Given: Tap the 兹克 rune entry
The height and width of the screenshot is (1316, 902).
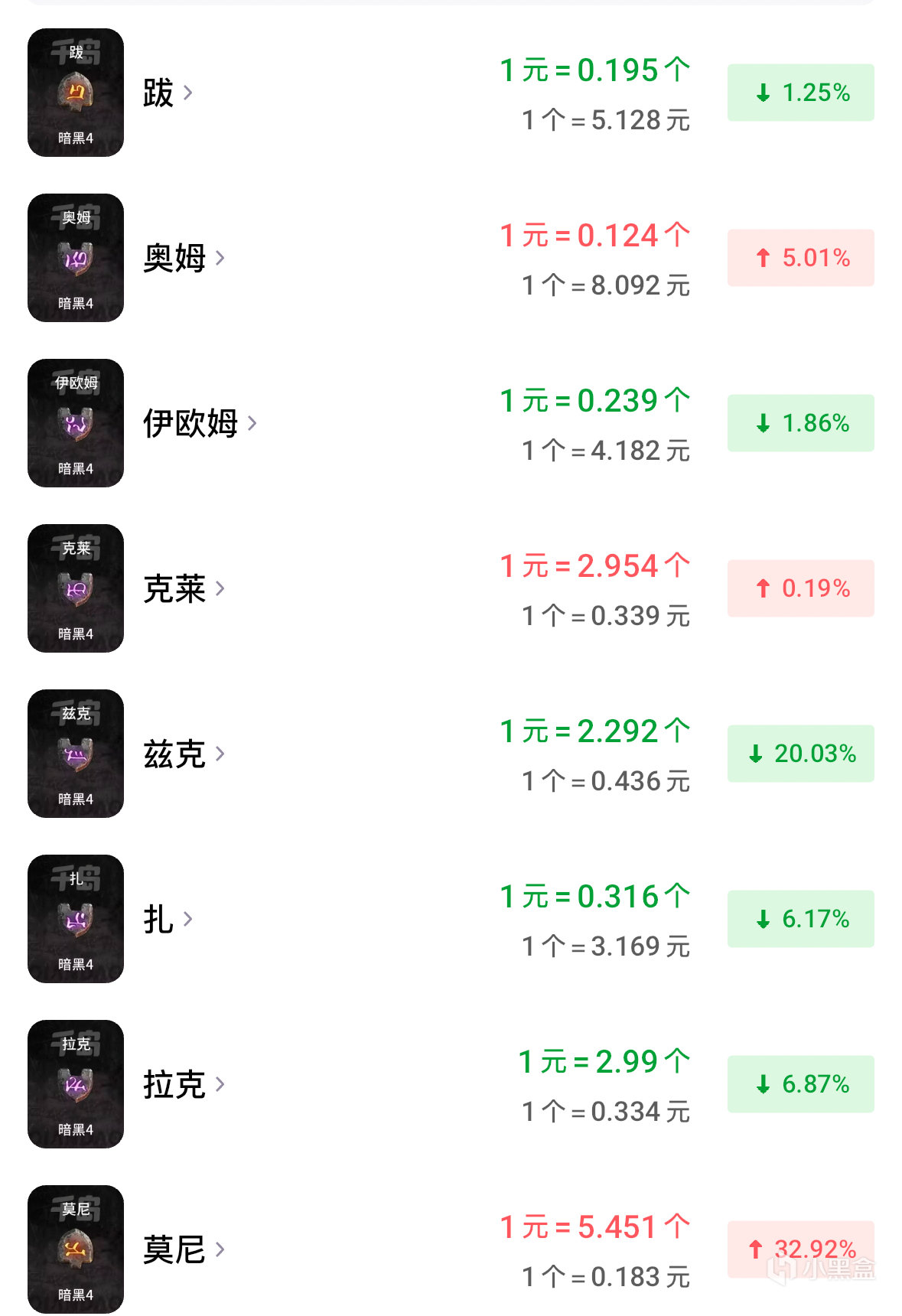Looking at the screenshot, I should (184, 754).
